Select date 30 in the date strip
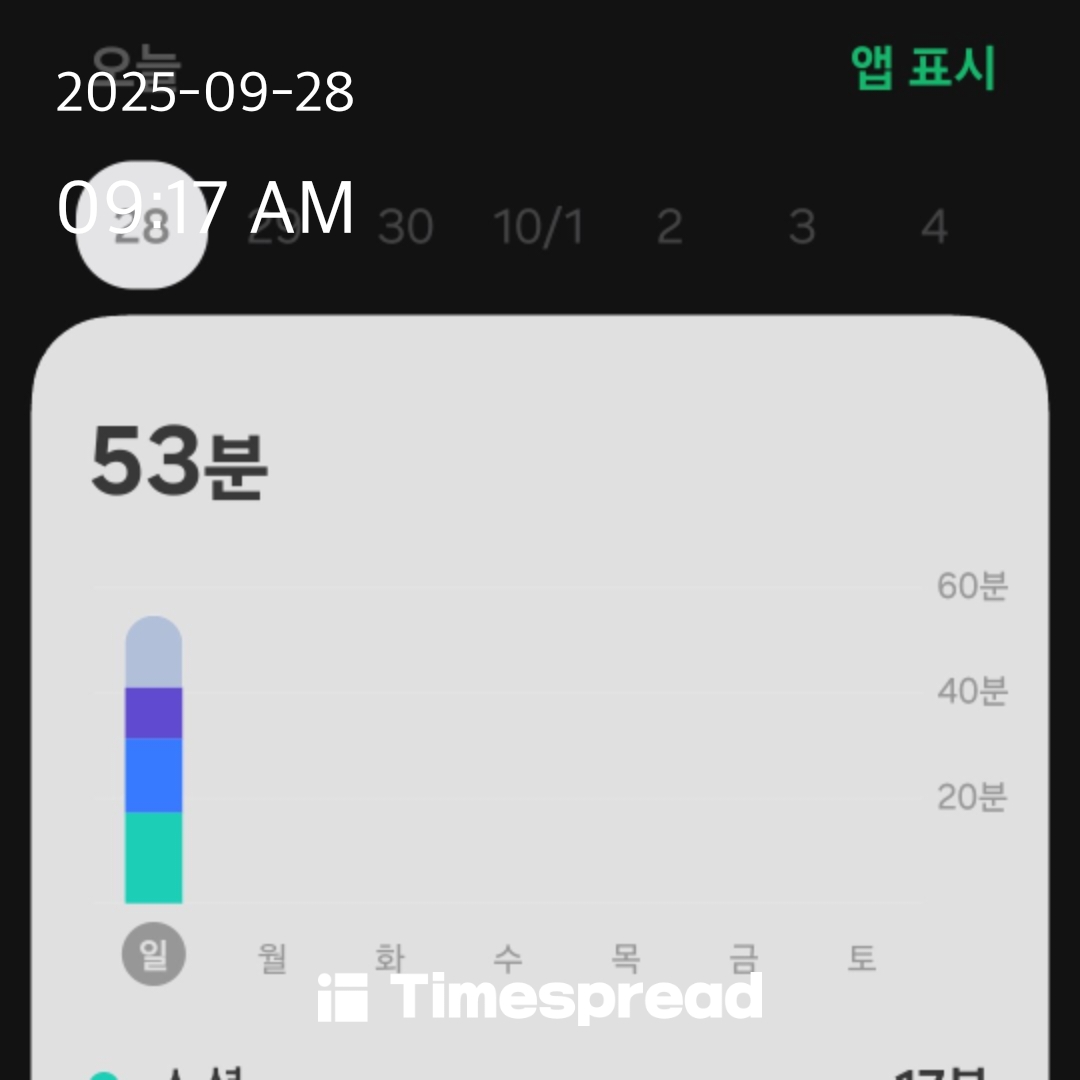 (x=405, y=227)
